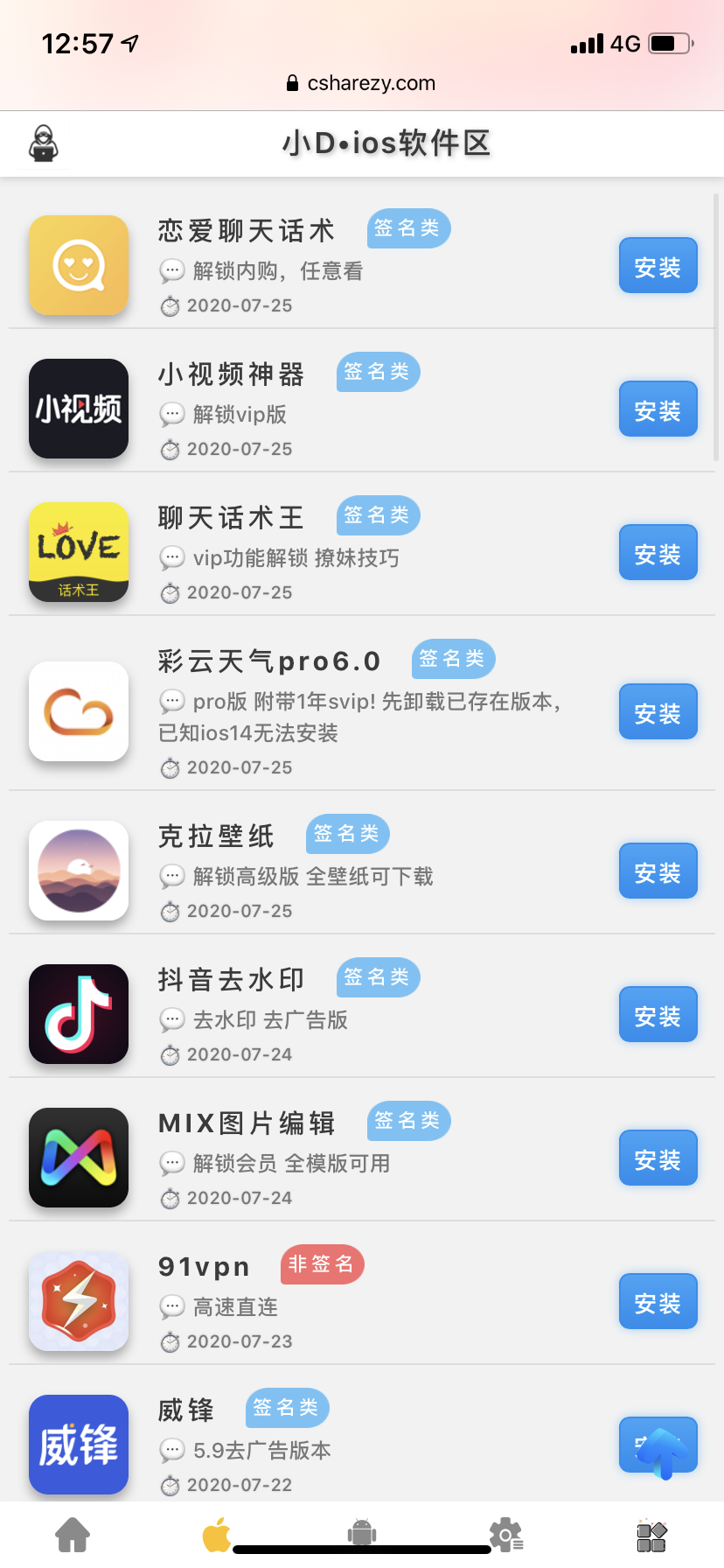Go to the home tab

point(73,1535)
